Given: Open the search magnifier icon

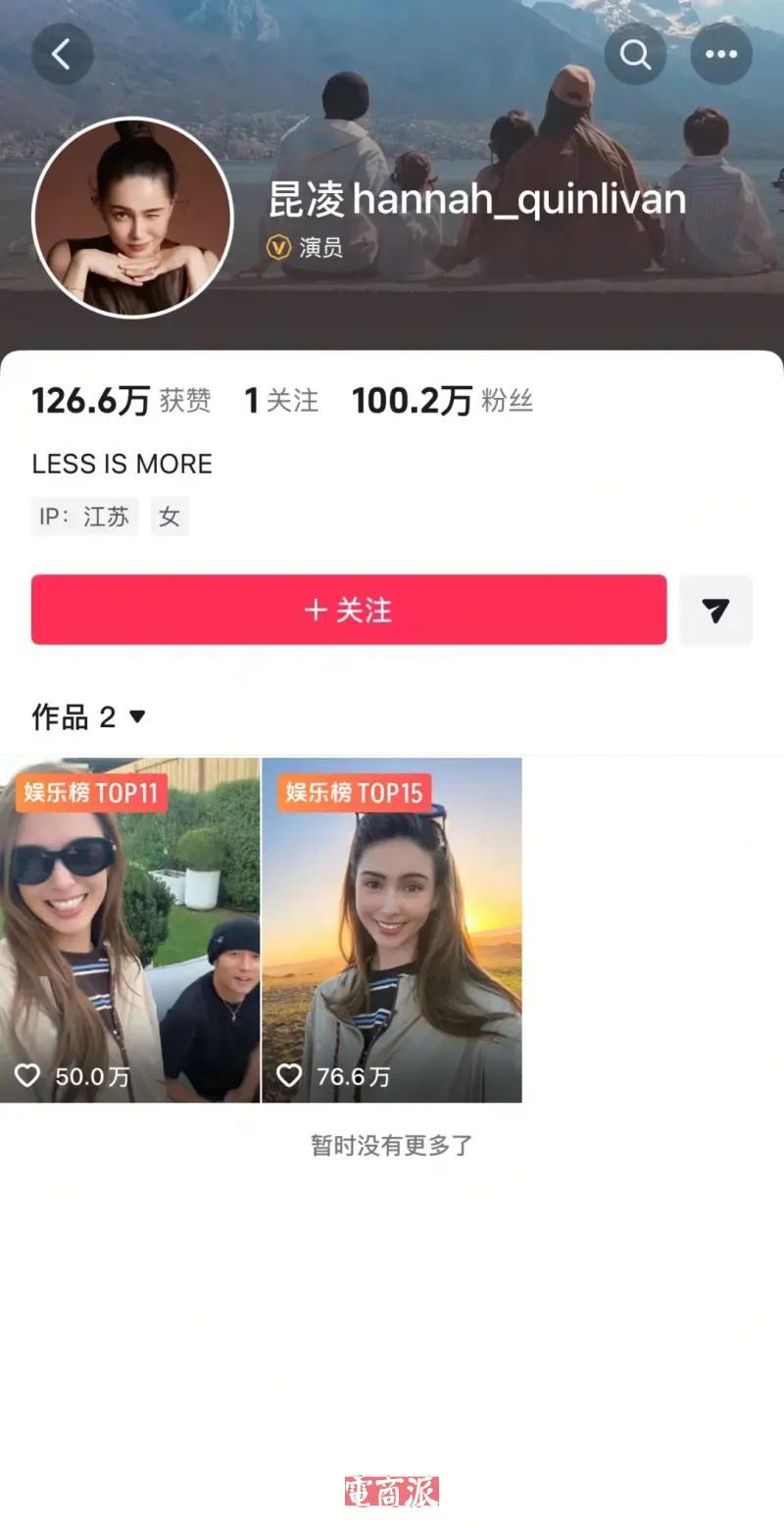Looking at the screenshot, I should click(x=635, y=54).
